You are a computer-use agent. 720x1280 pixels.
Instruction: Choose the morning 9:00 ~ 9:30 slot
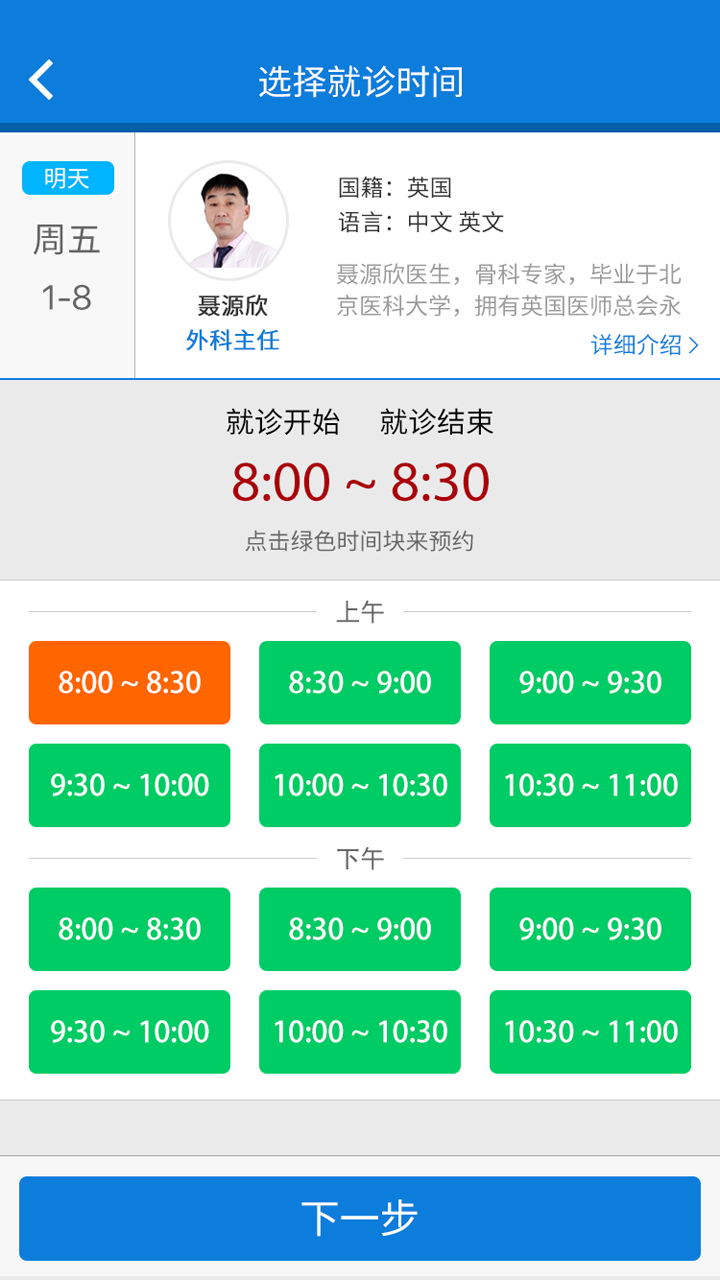tap(589, 682)
